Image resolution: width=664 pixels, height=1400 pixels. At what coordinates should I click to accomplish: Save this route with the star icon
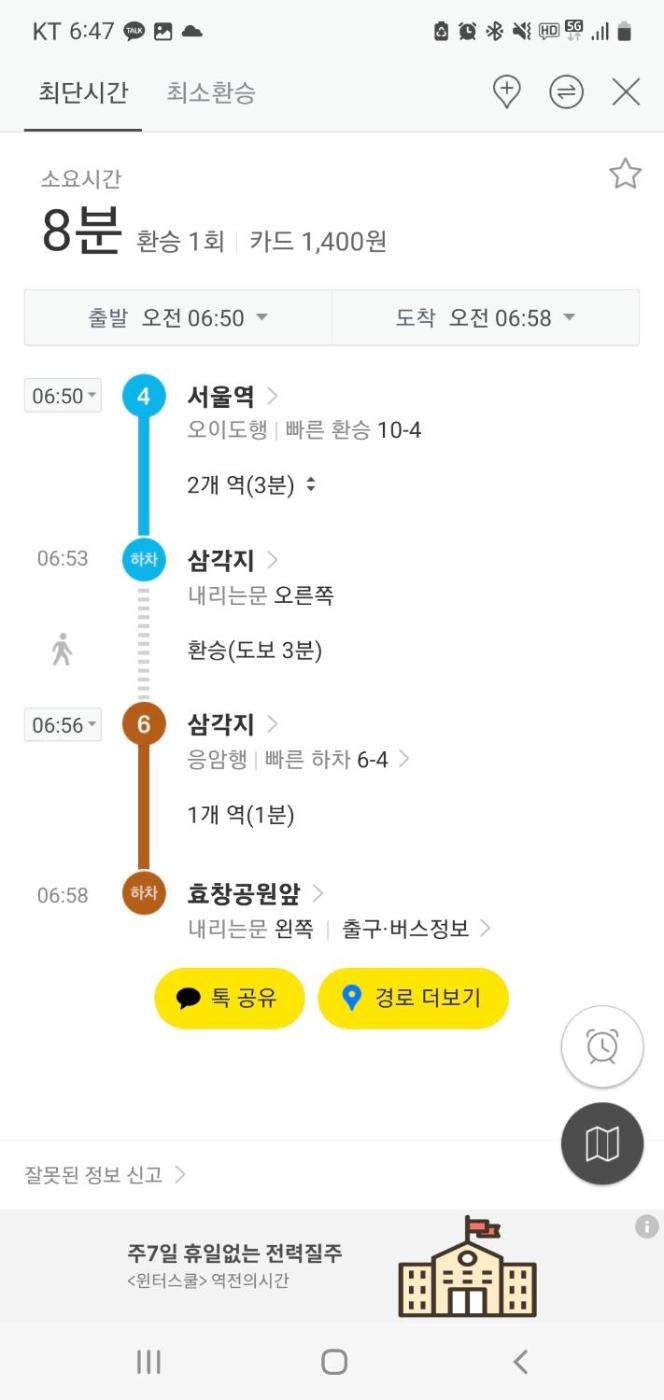click(x=625, y=174)
